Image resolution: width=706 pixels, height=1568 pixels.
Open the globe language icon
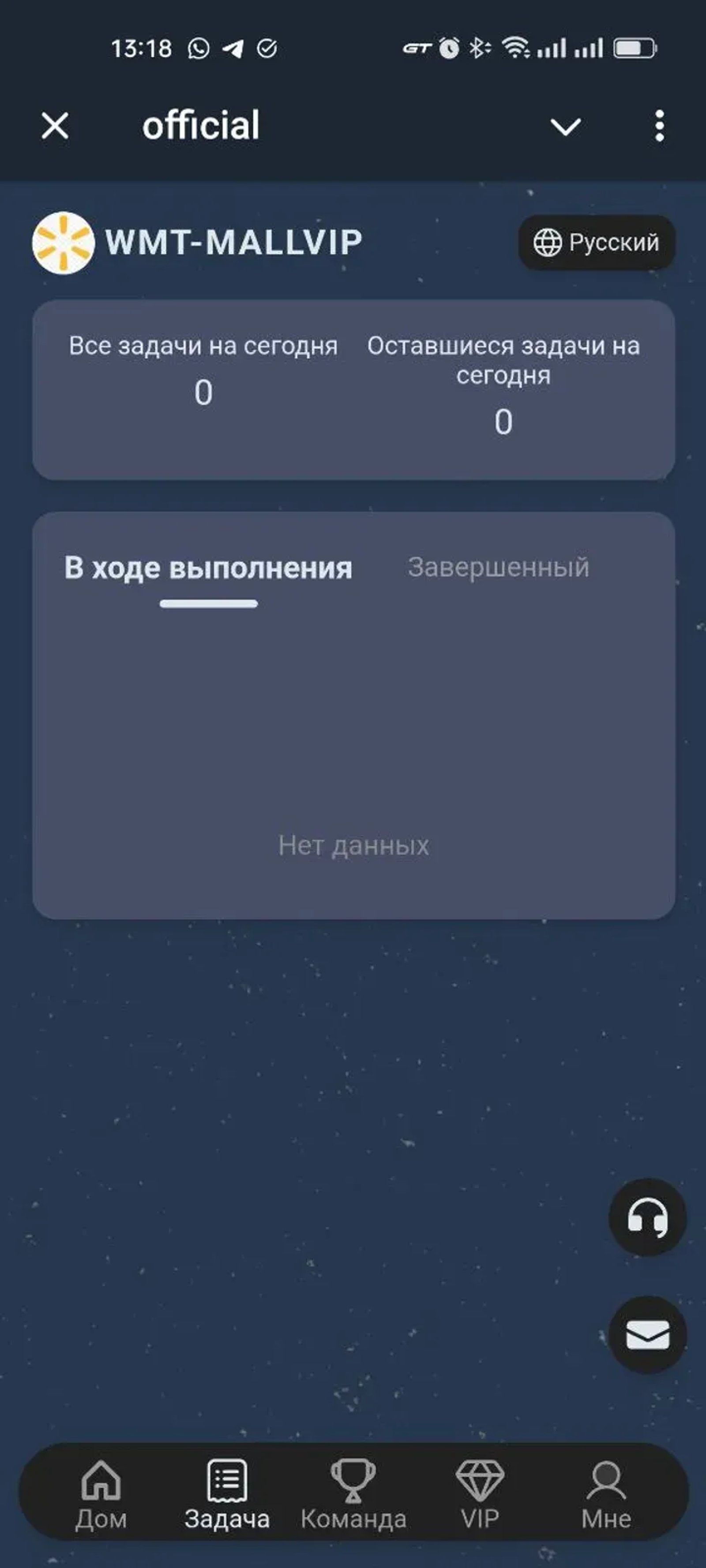pos(547,242)
